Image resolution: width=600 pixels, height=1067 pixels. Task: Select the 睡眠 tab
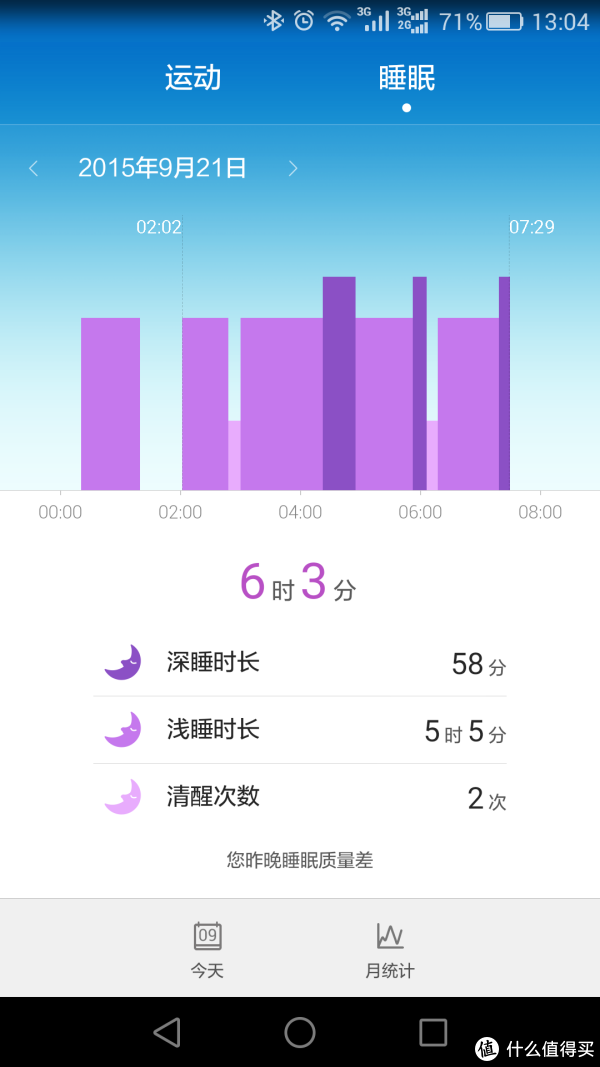point(407,78)
